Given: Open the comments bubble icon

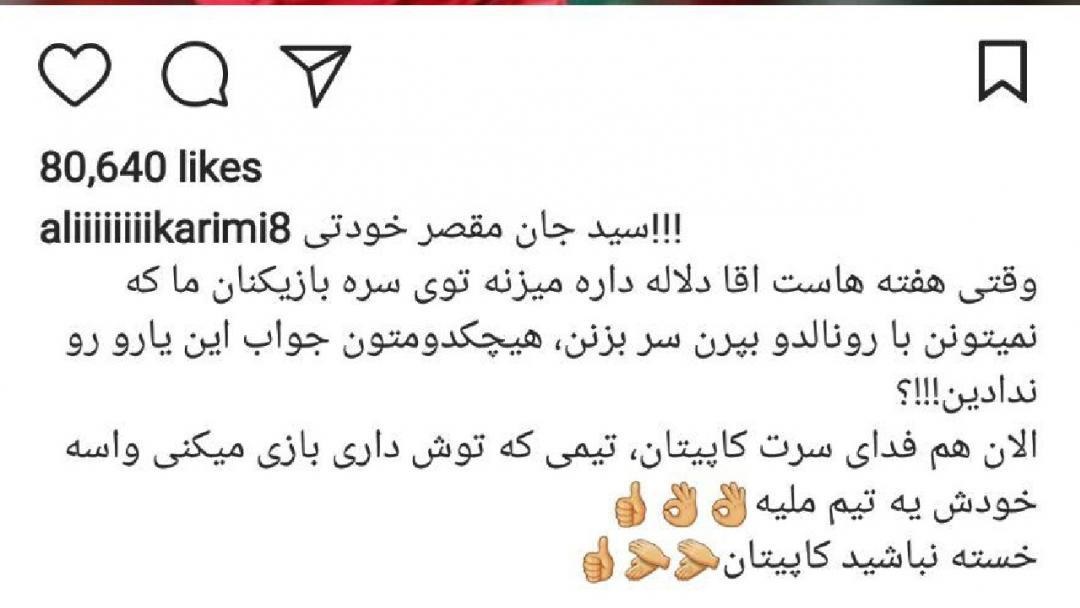Looking at the screenshot, I should tap(197, 74).
